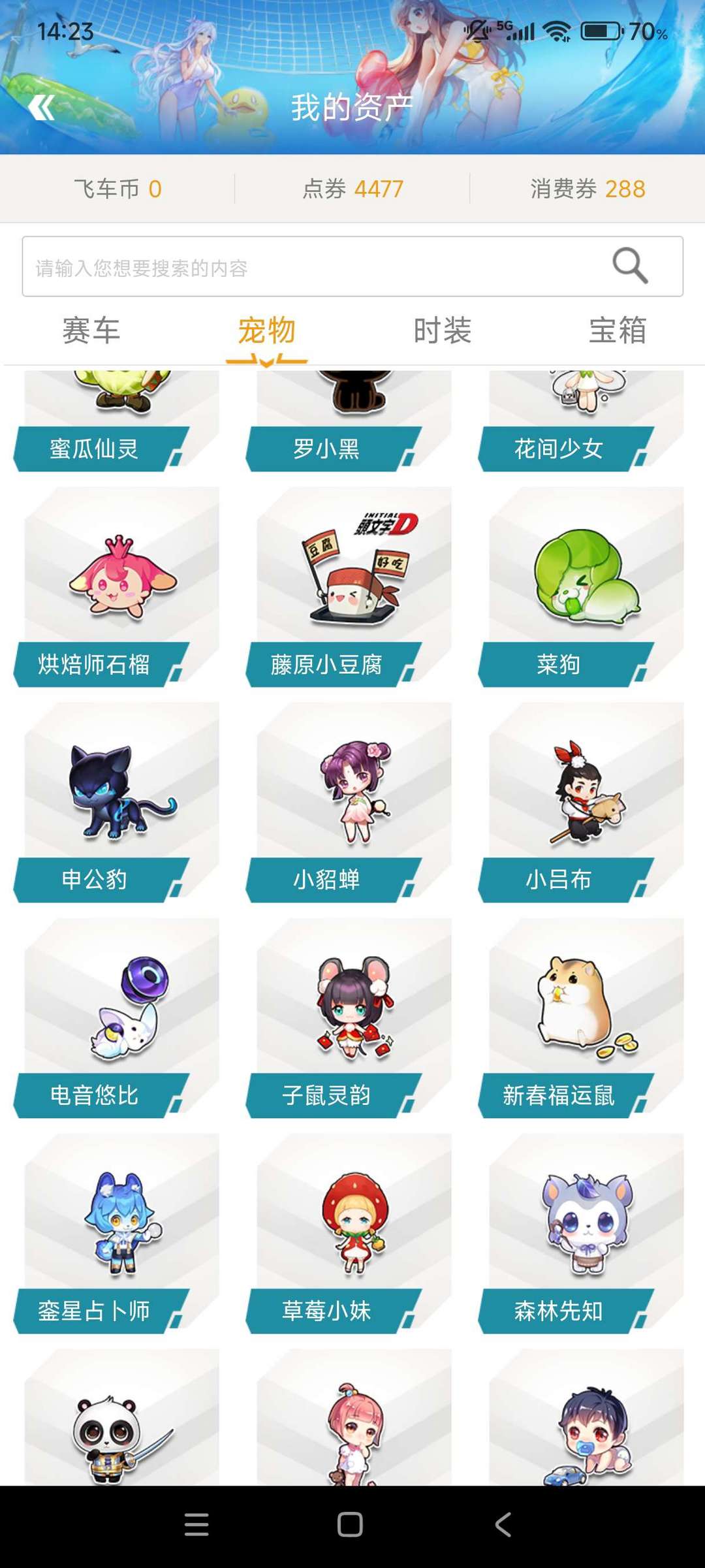
Task: View the 子鼠灵韵 pet
Action: [x=349, y=1018]
